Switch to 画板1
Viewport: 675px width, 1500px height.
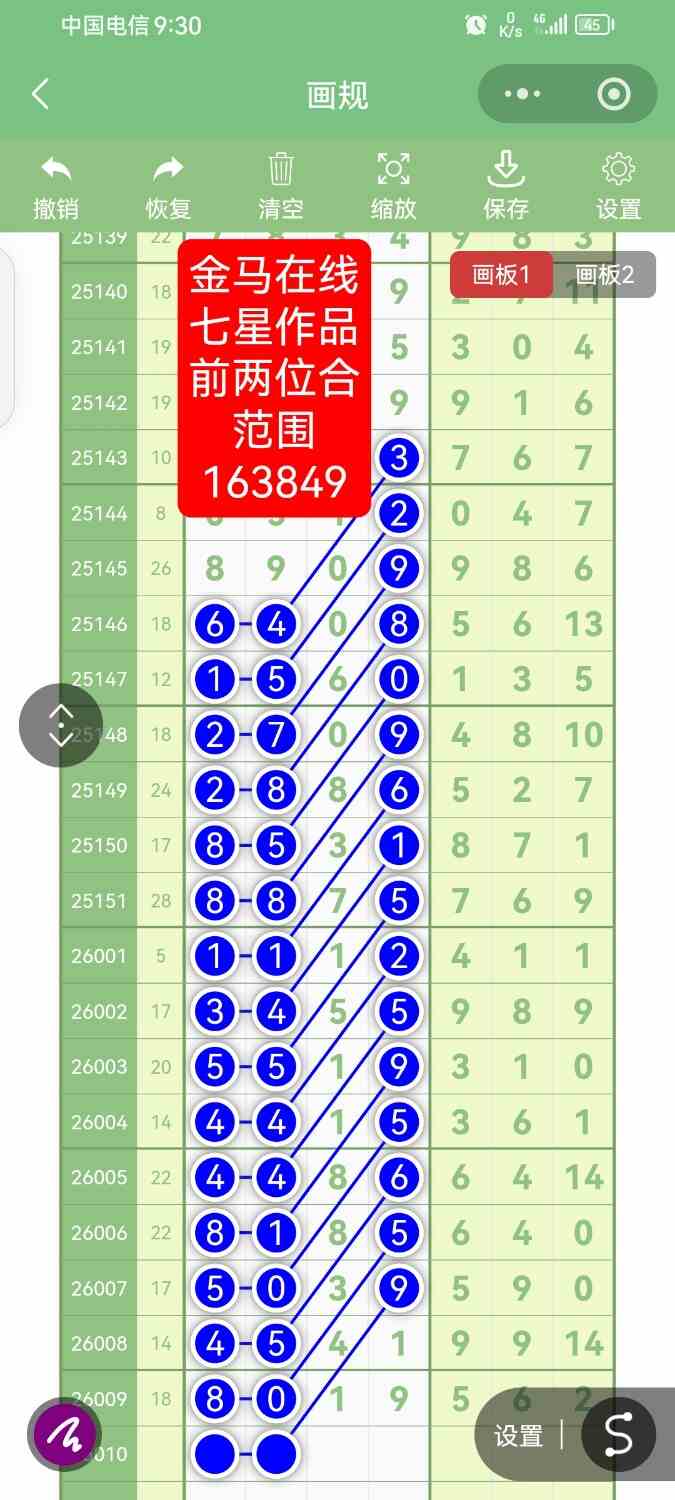pos(501,274)
